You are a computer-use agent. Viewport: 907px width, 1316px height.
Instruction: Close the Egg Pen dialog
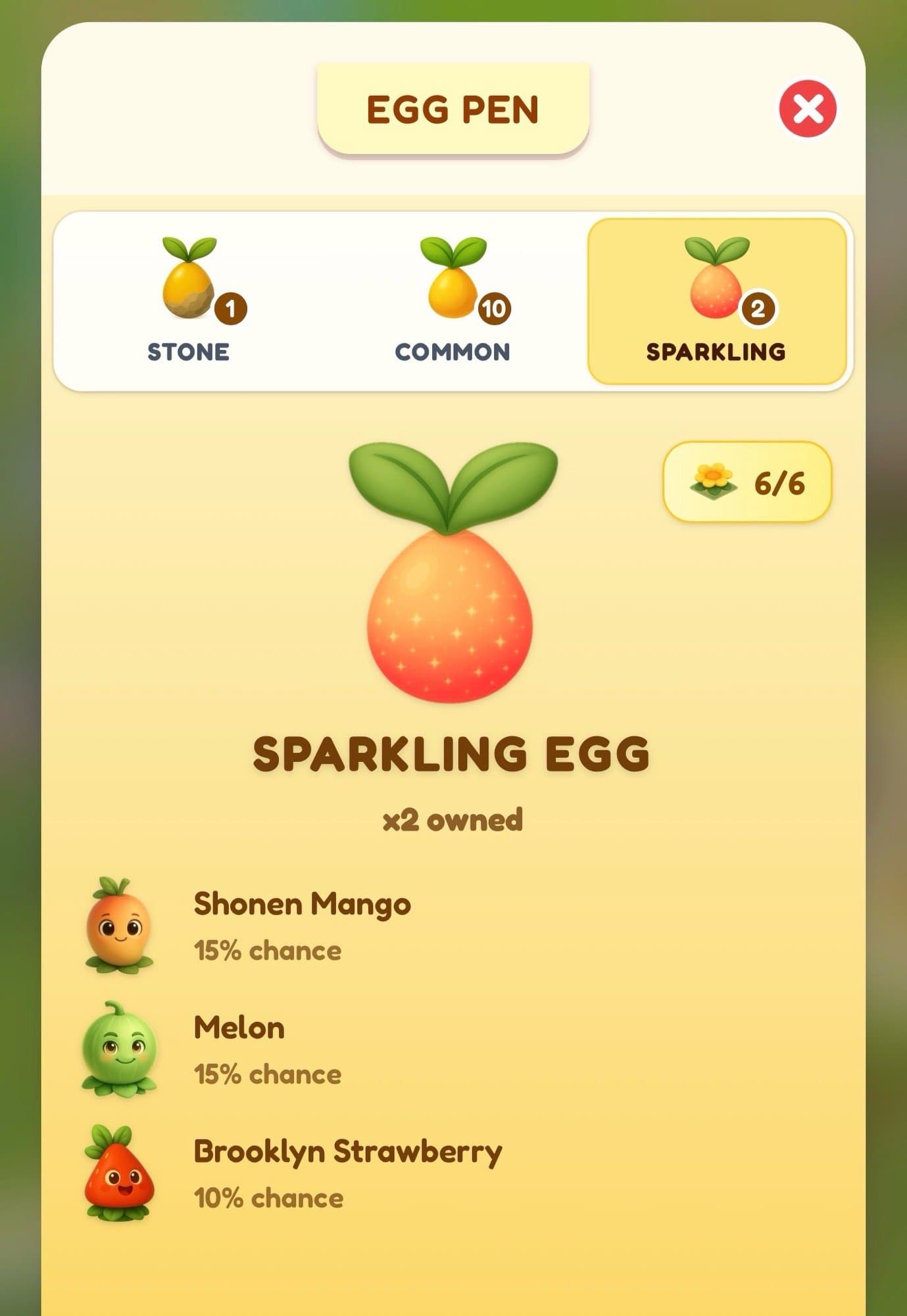pos(807,109)
